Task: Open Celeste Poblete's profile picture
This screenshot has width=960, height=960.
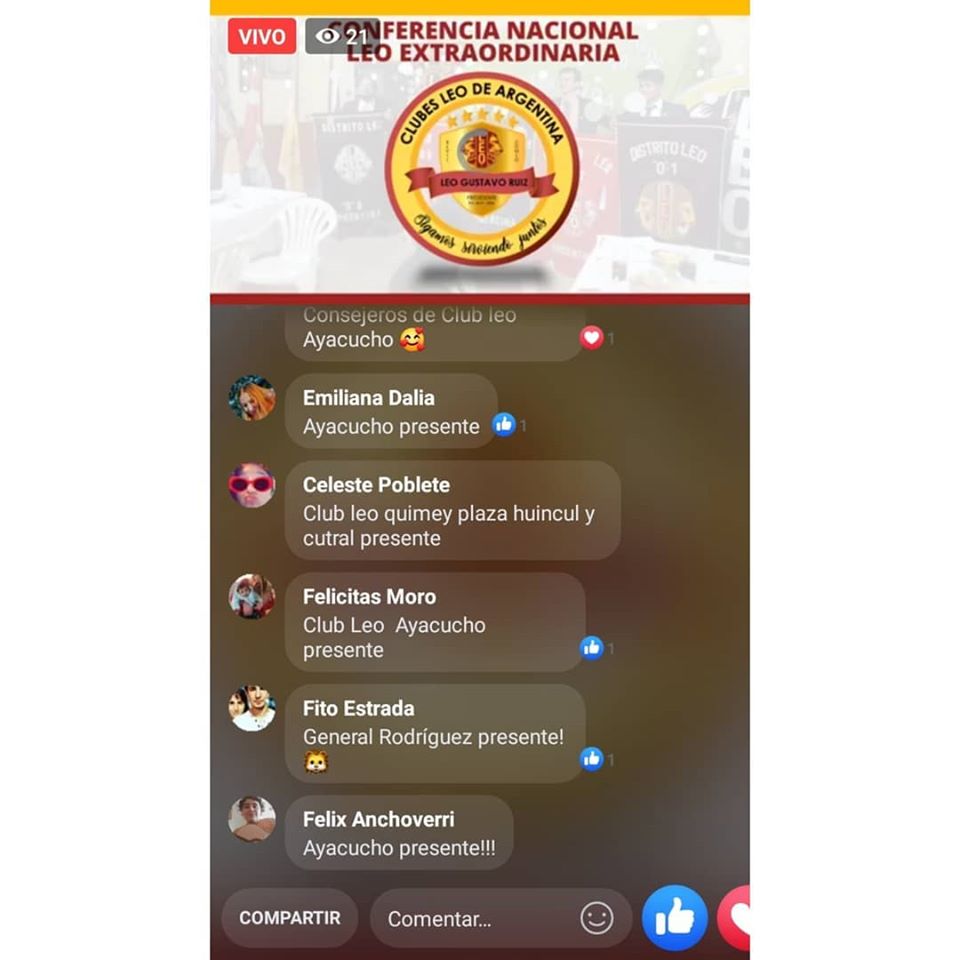Action: click(252, 486)
